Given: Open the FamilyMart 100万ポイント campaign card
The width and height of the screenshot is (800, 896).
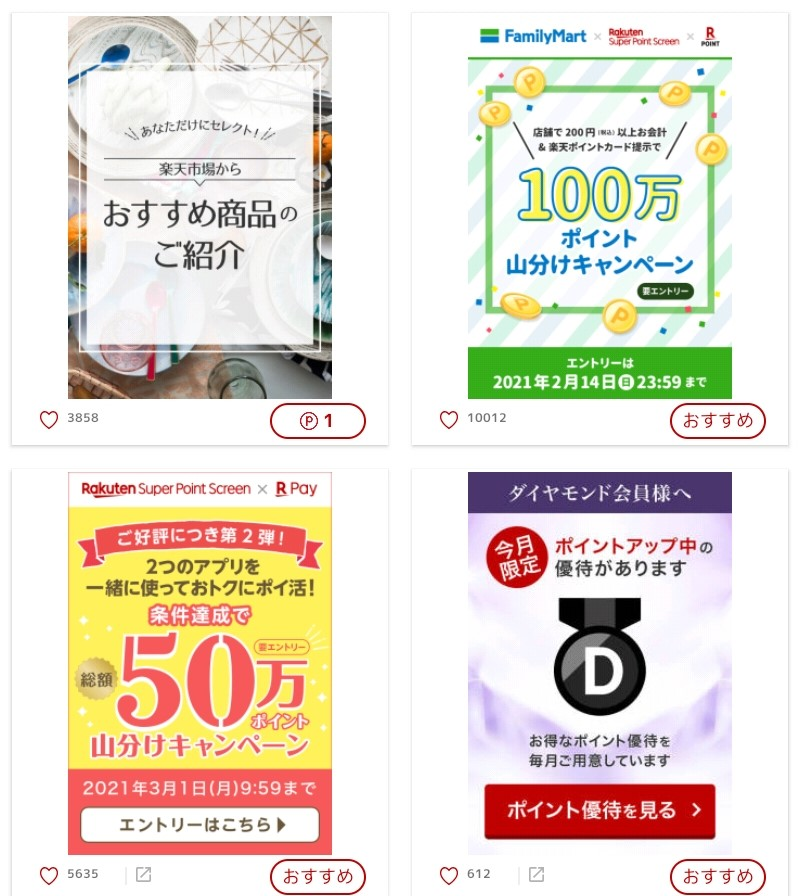Looking at the screenshot, I should 599,207.
